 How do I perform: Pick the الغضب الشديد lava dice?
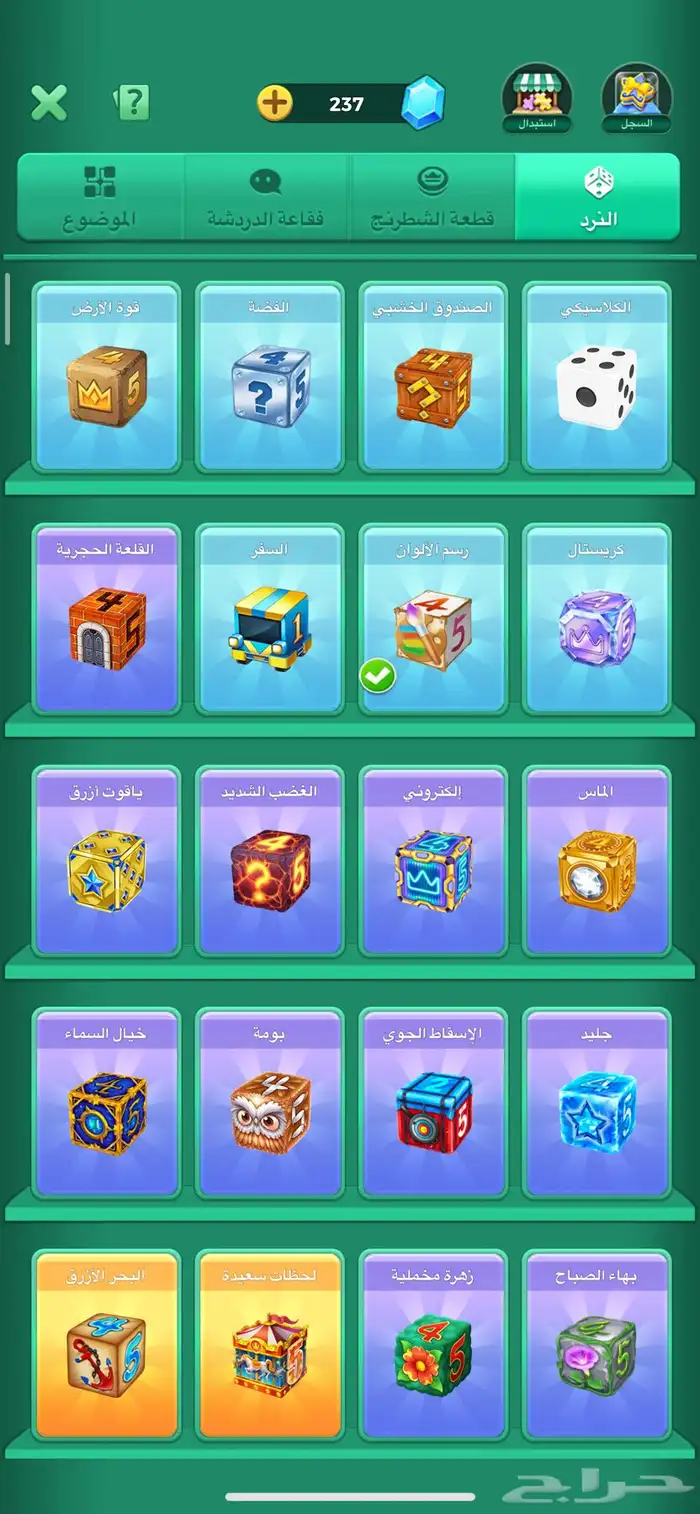pos(269,861)
